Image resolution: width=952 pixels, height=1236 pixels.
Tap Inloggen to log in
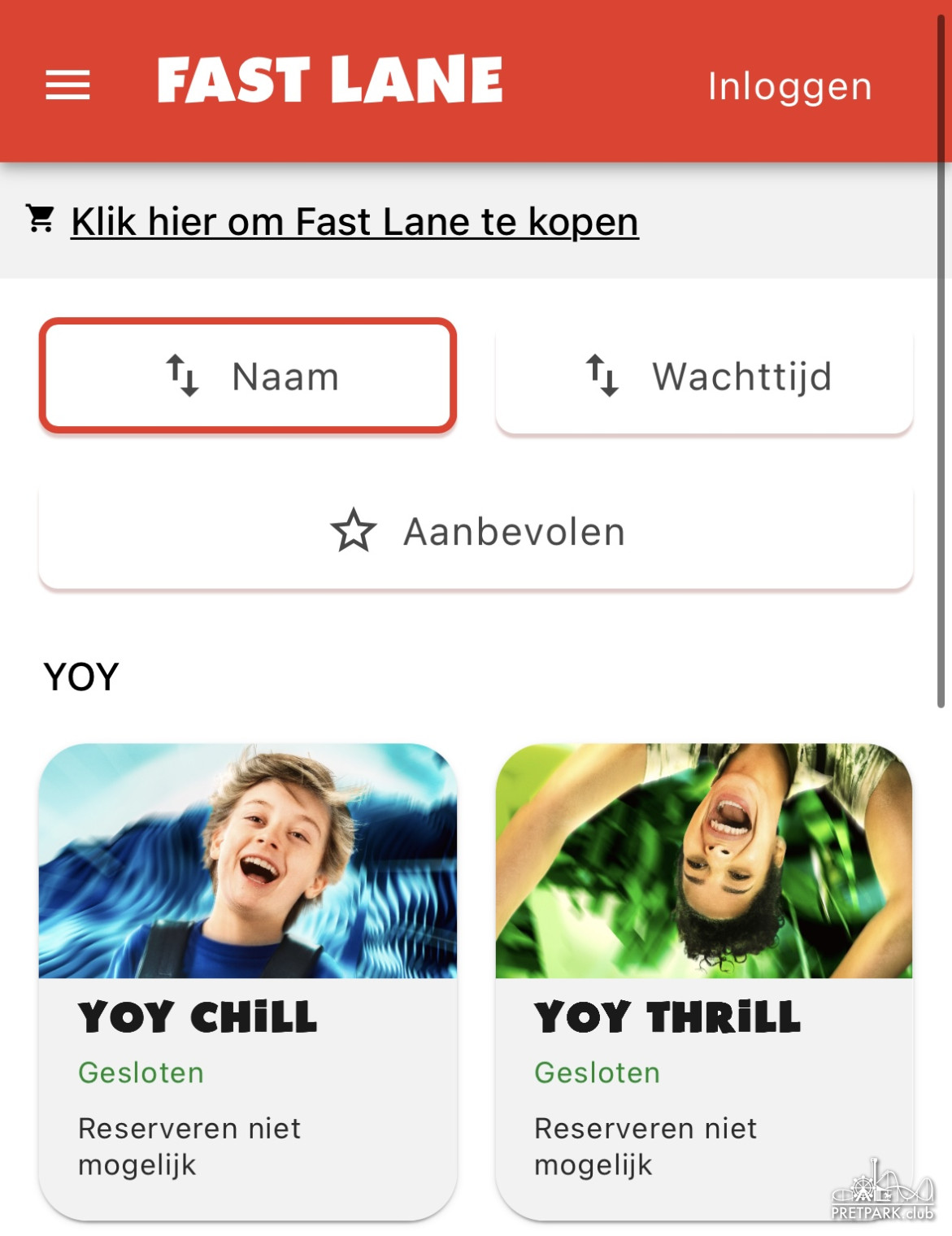[x=789, y=86]
